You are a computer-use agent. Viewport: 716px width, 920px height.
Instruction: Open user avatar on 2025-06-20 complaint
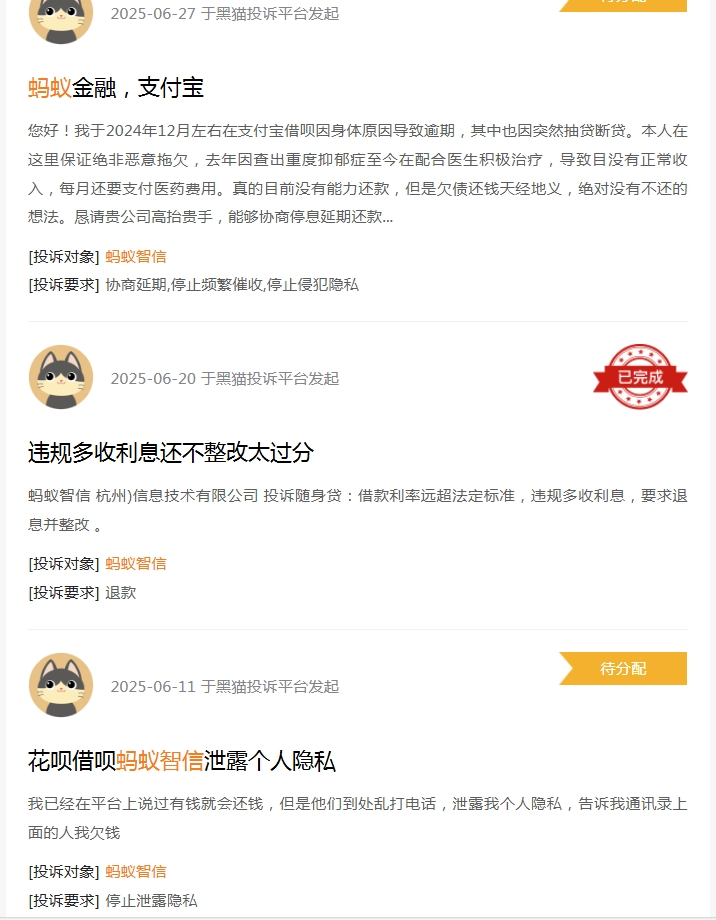(61, 377)
